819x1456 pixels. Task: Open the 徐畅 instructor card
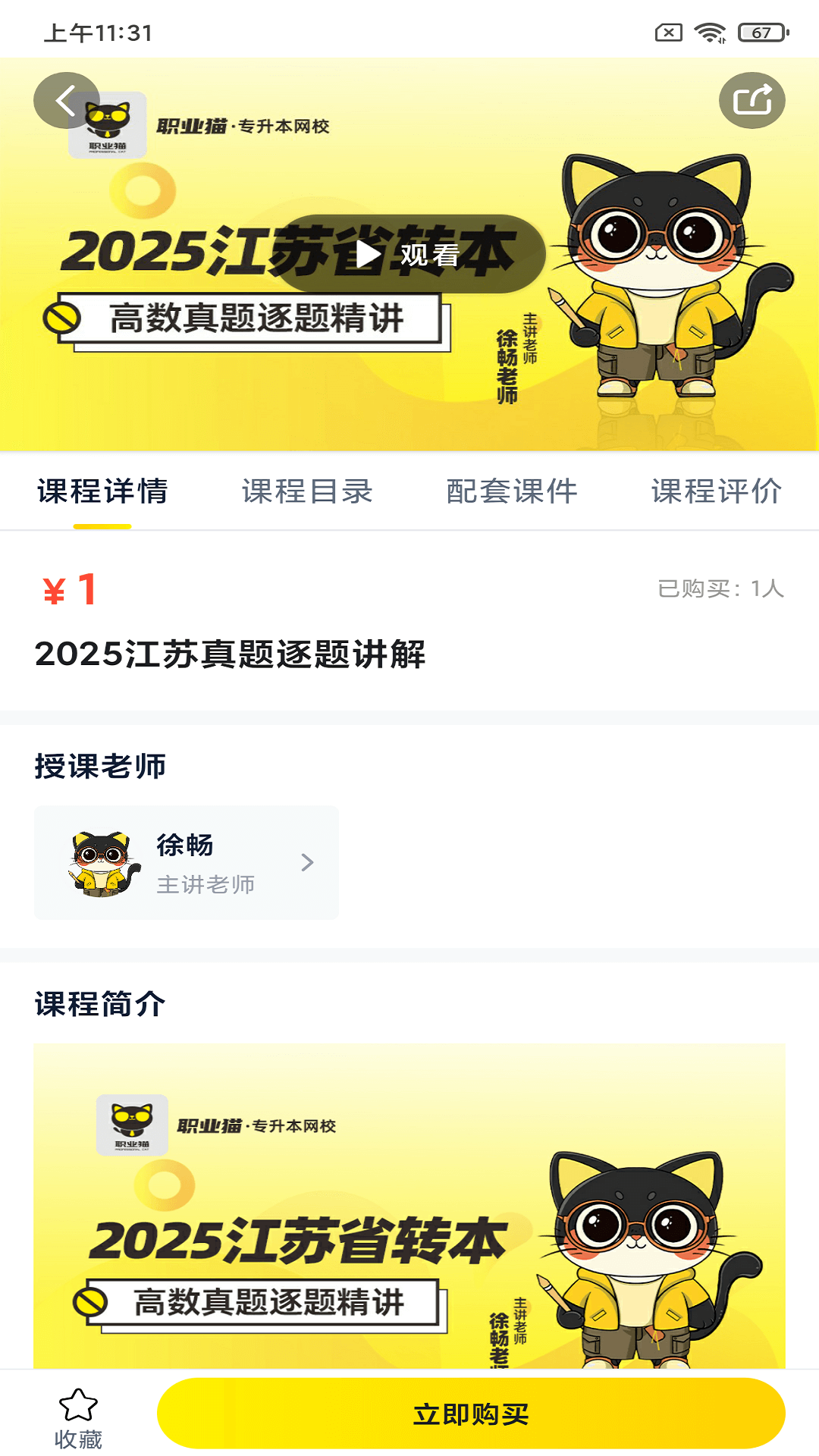point(186,862)
